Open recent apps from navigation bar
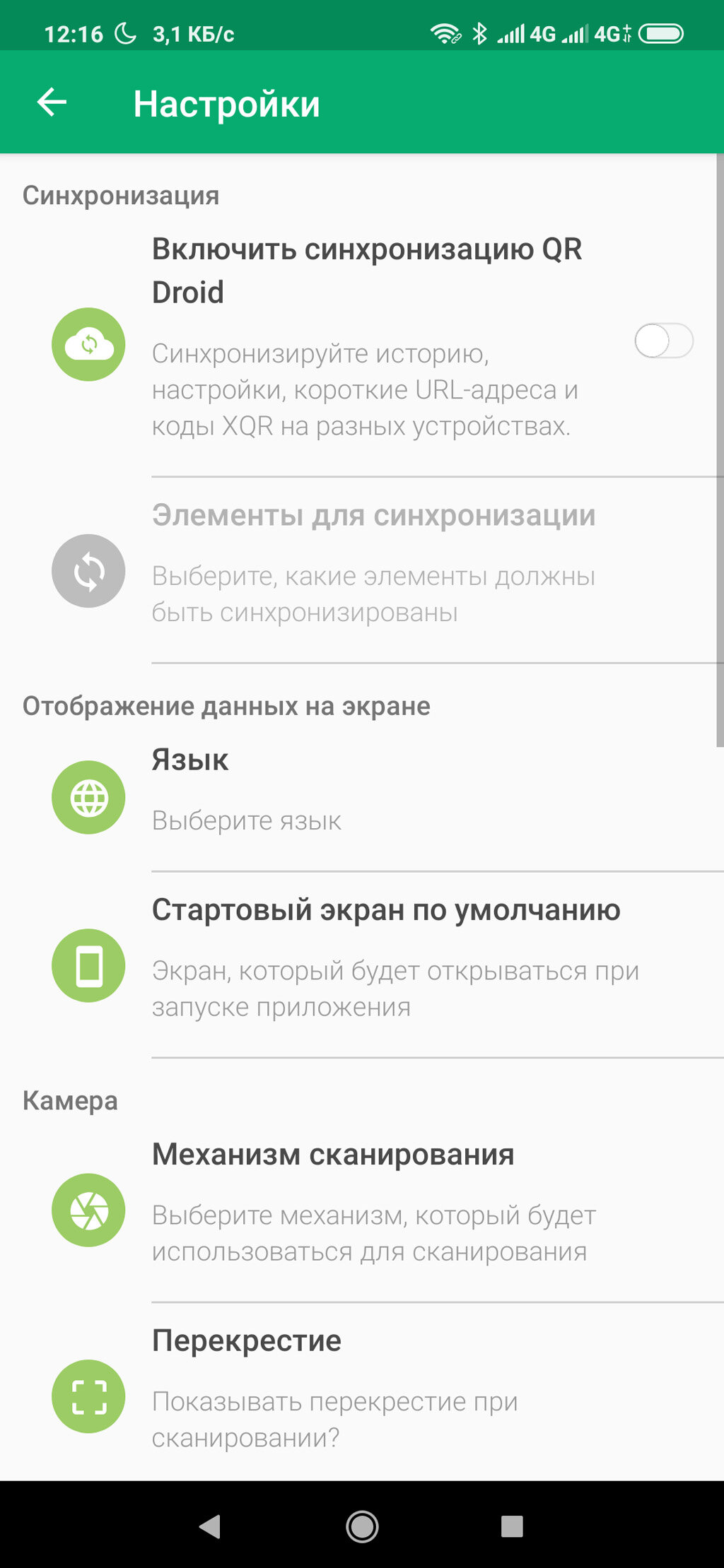Viewport: 724px width, 1568px height. [512, 1526]
